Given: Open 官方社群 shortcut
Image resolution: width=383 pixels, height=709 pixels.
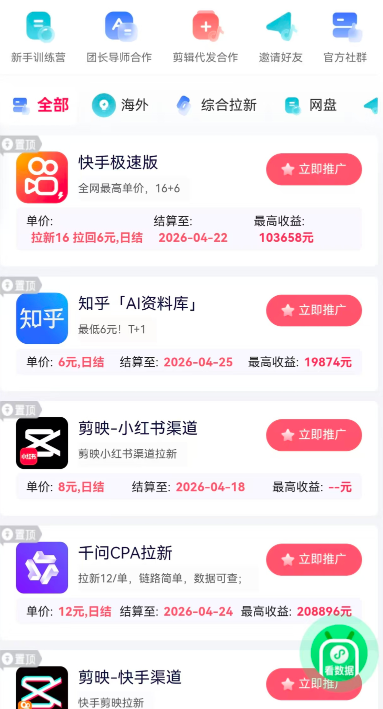Looking at the screenshot, I should click(345, 38).
